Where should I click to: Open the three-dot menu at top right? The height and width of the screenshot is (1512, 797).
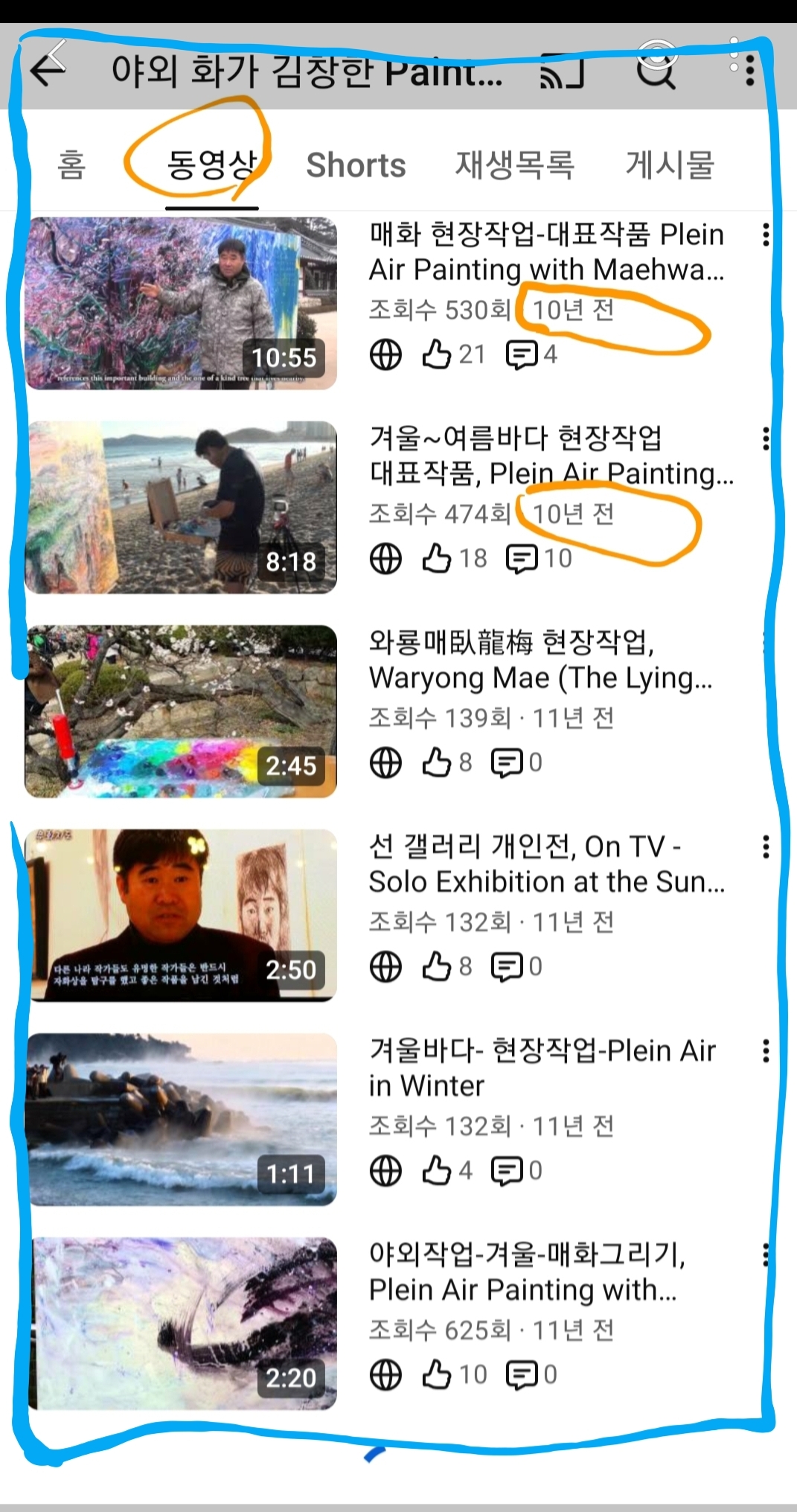point(748,71)
